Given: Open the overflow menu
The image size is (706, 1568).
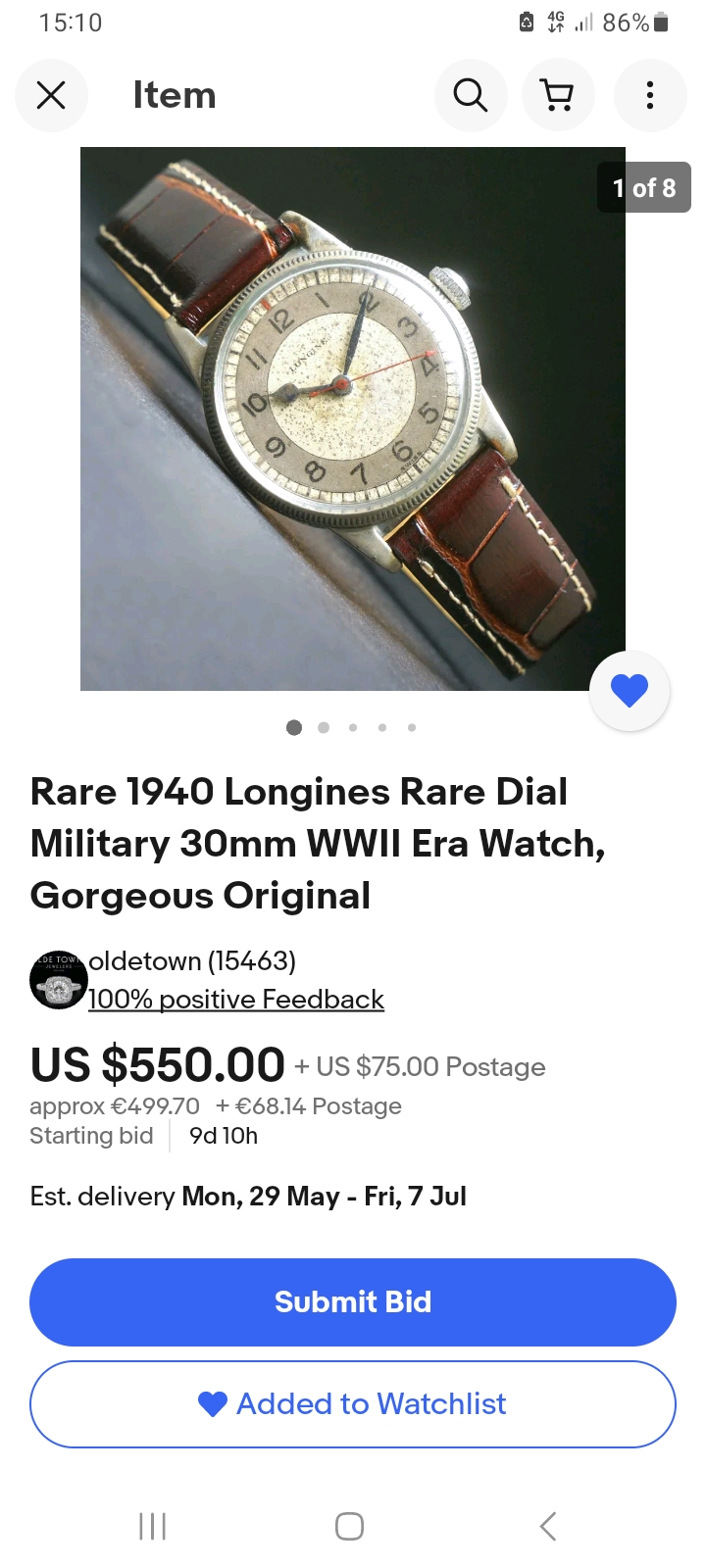Looking at the screenshot, I should pos(649,95).
